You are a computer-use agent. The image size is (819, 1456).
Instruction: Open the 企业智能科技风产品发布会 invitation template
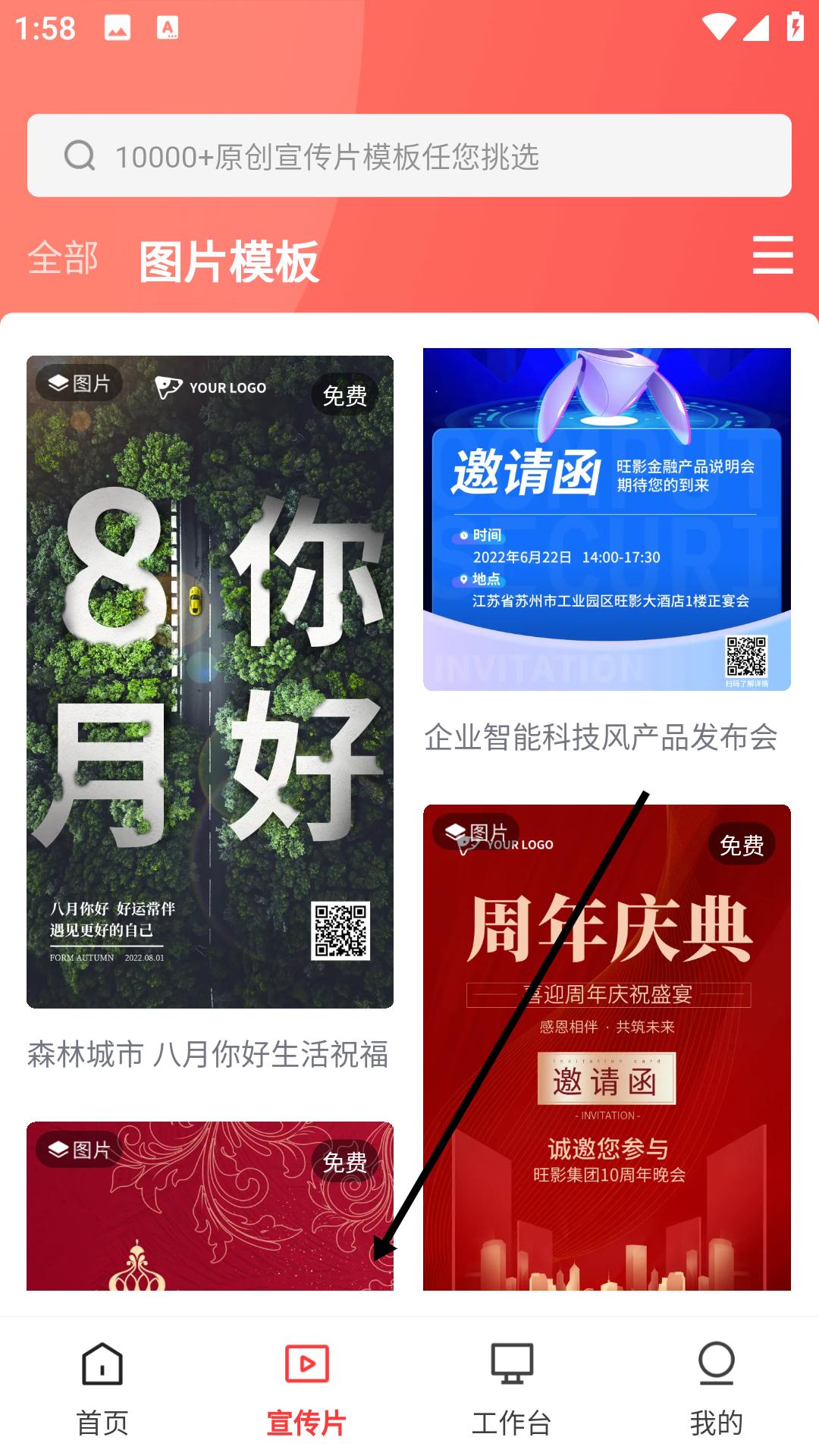(607, 519)
